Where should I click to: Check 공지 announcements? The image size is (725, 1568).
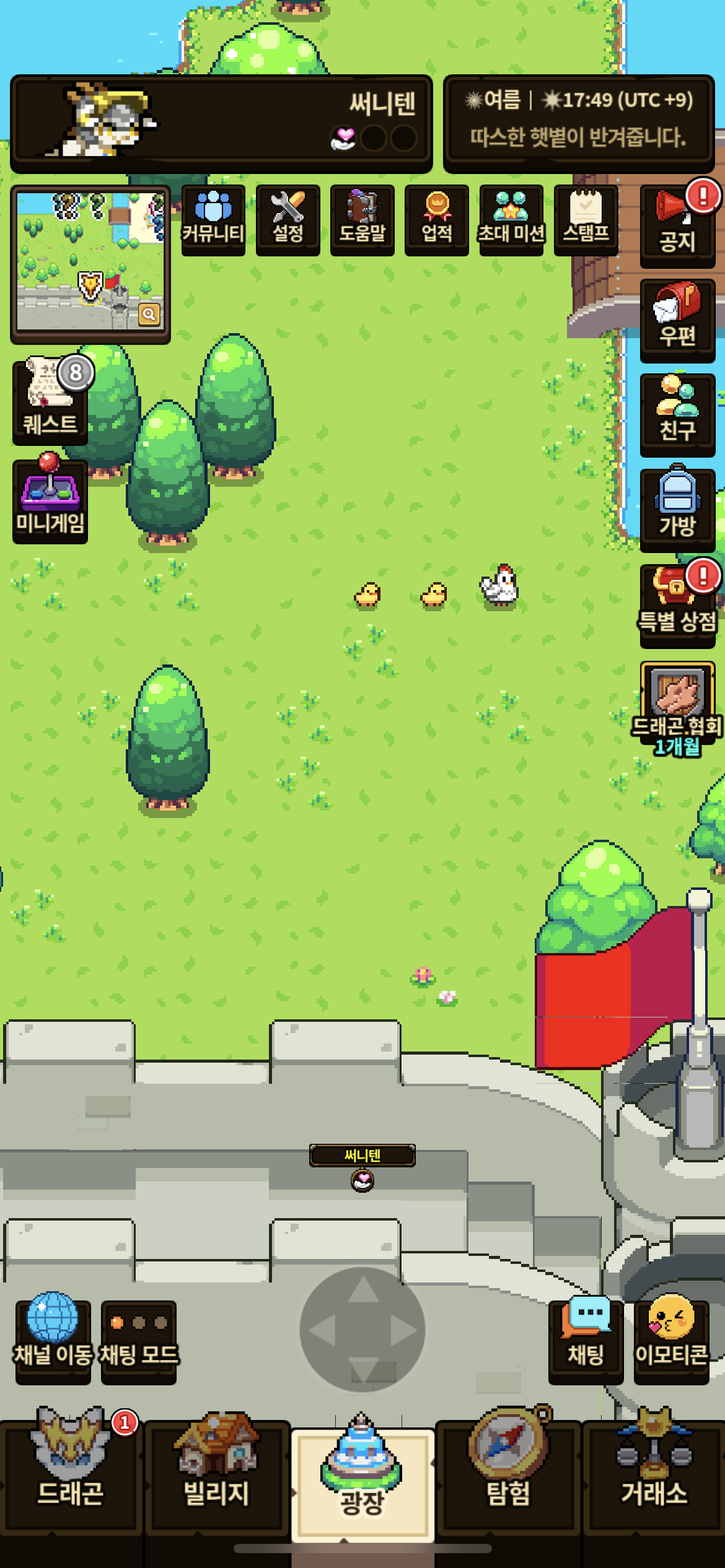[678, 226]
